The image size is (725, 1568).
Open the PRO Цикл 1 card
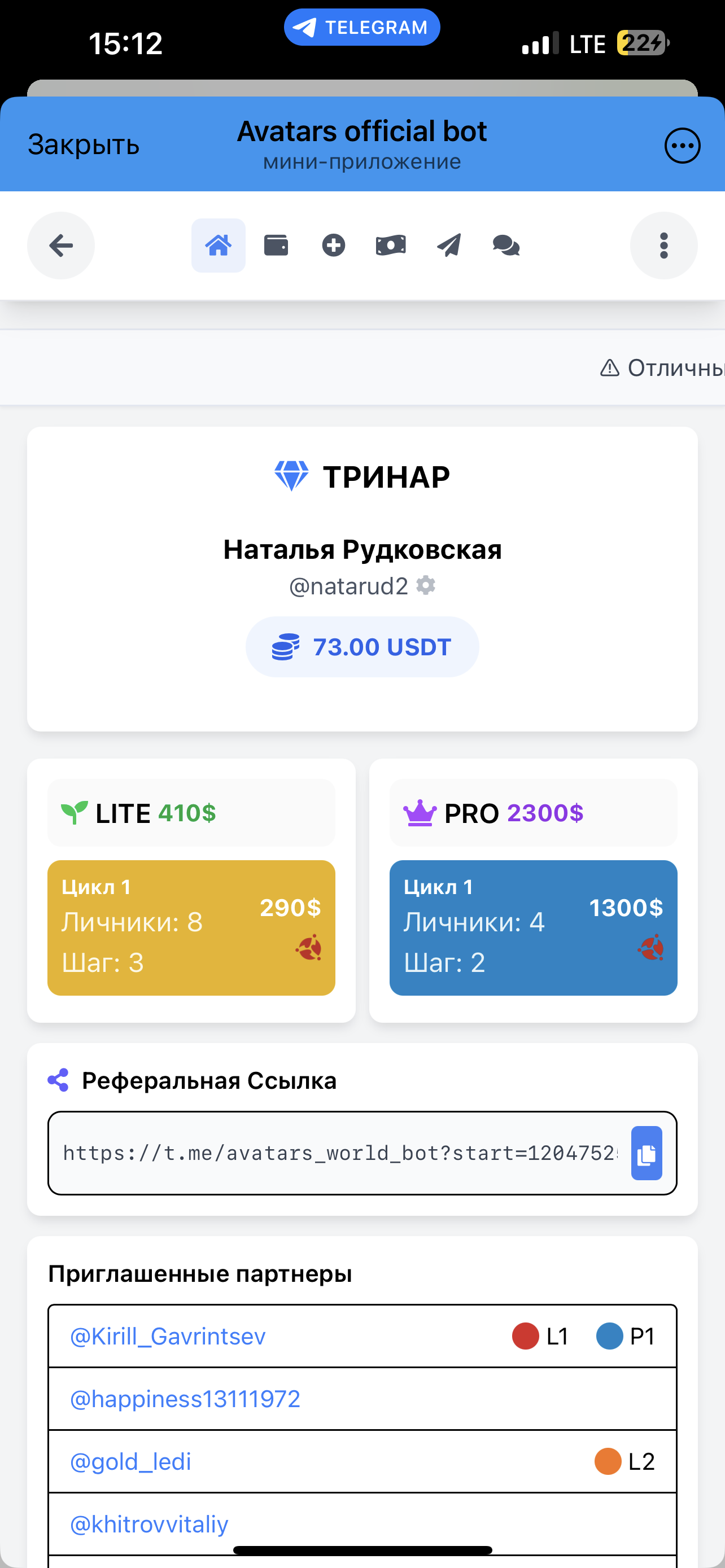coord(533,928)
